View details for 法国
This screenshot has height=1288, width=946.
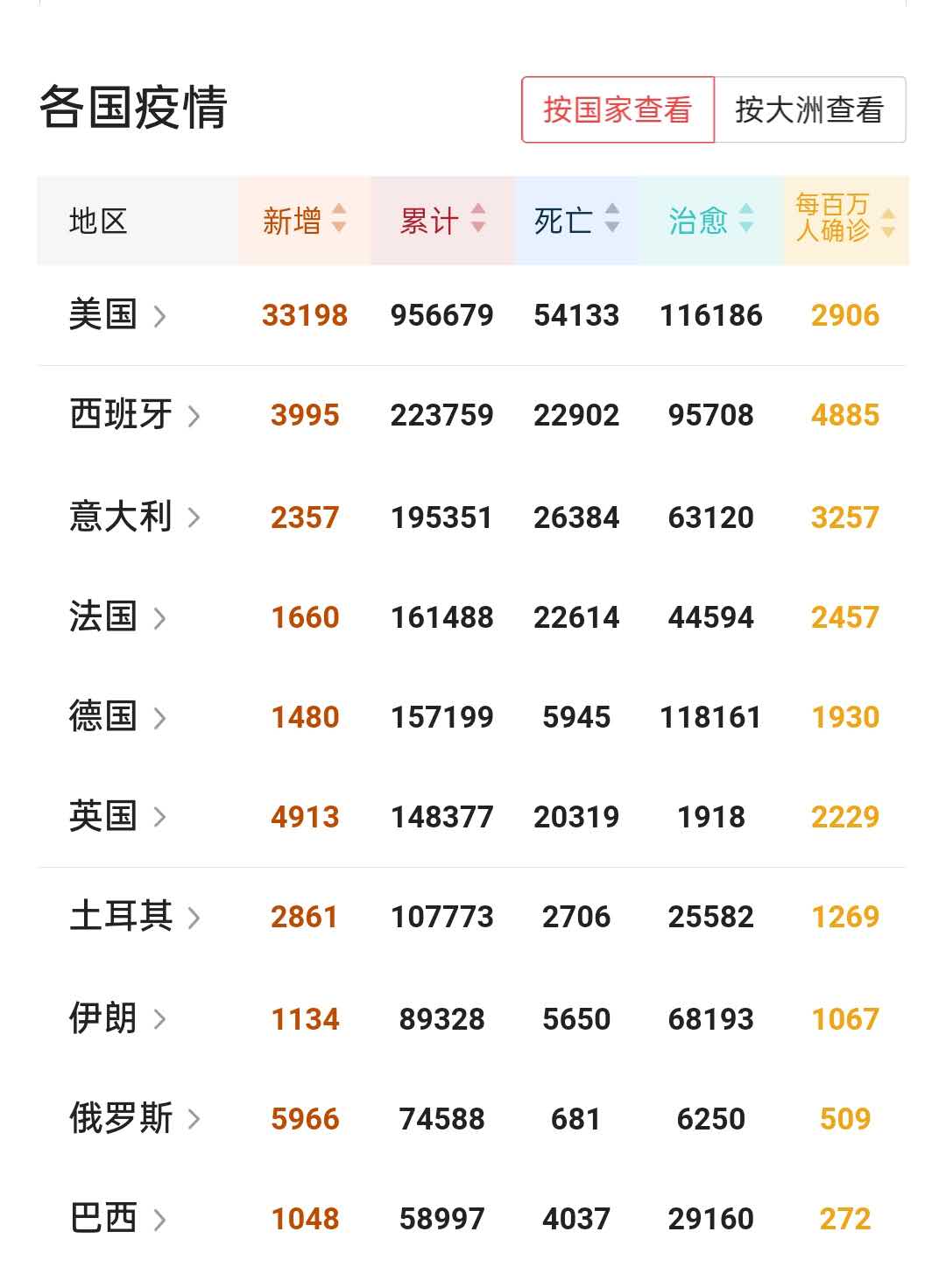coord(117,617)
